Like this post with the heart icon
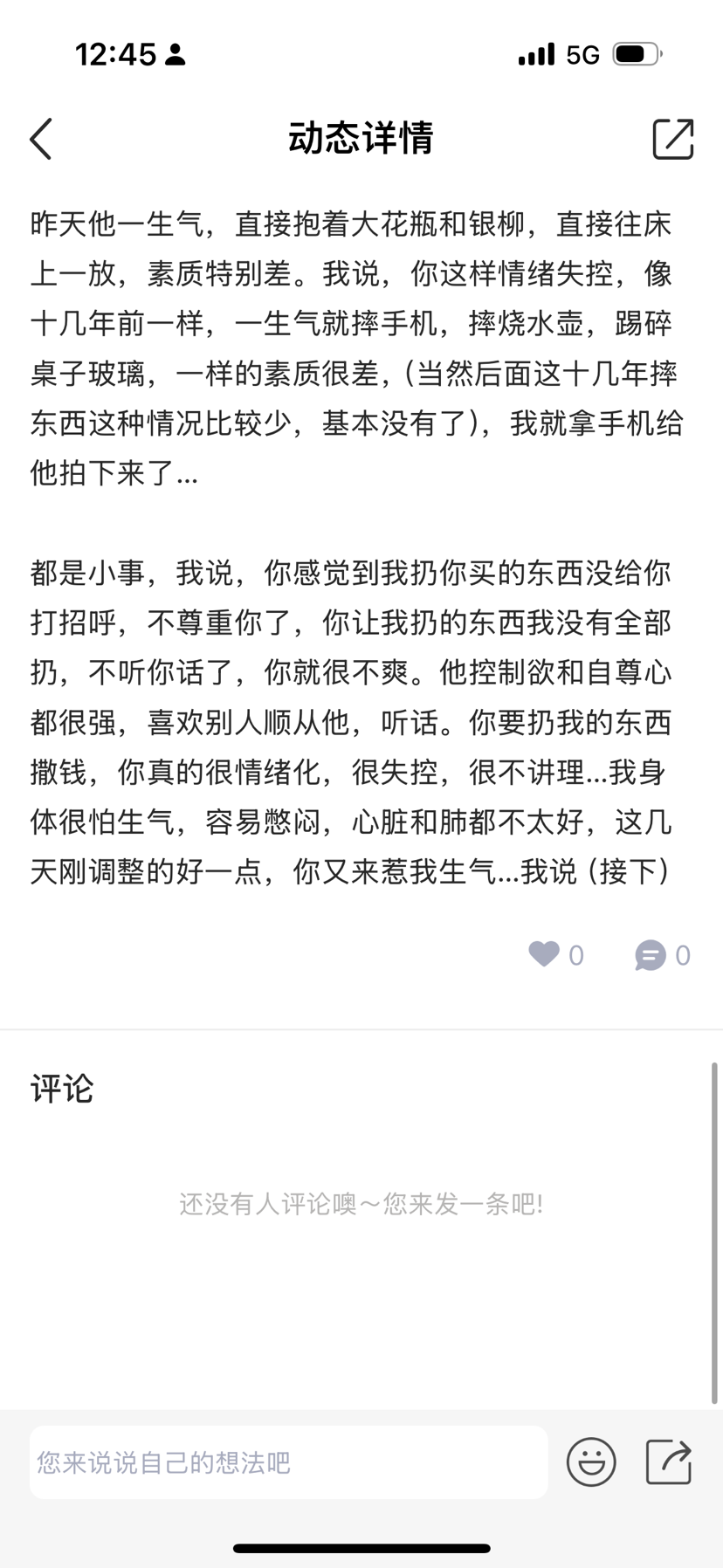Image resolution: width=723 pixels, height=1568 pixels. 544,953
